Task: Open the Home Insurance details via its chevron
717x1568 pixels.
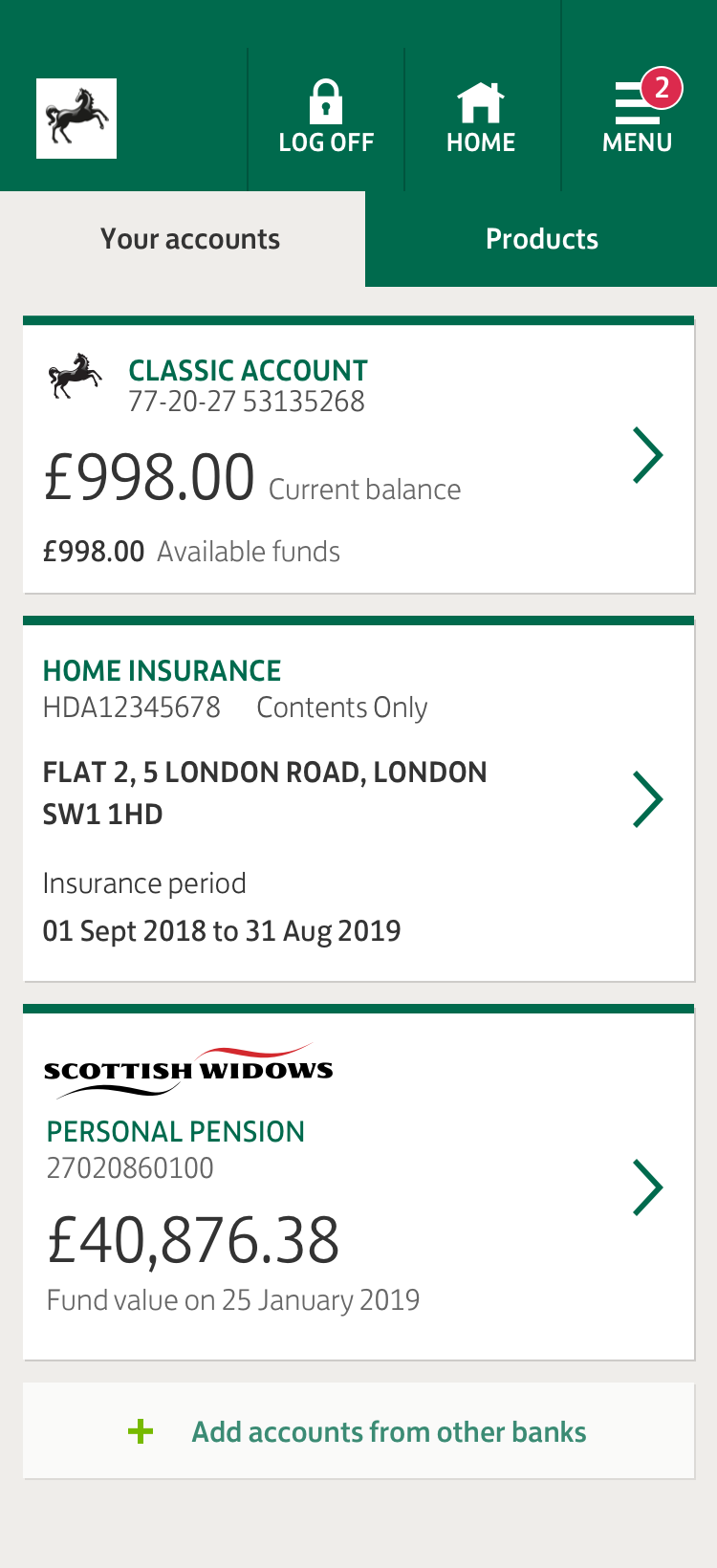Action: coord(651,795)
